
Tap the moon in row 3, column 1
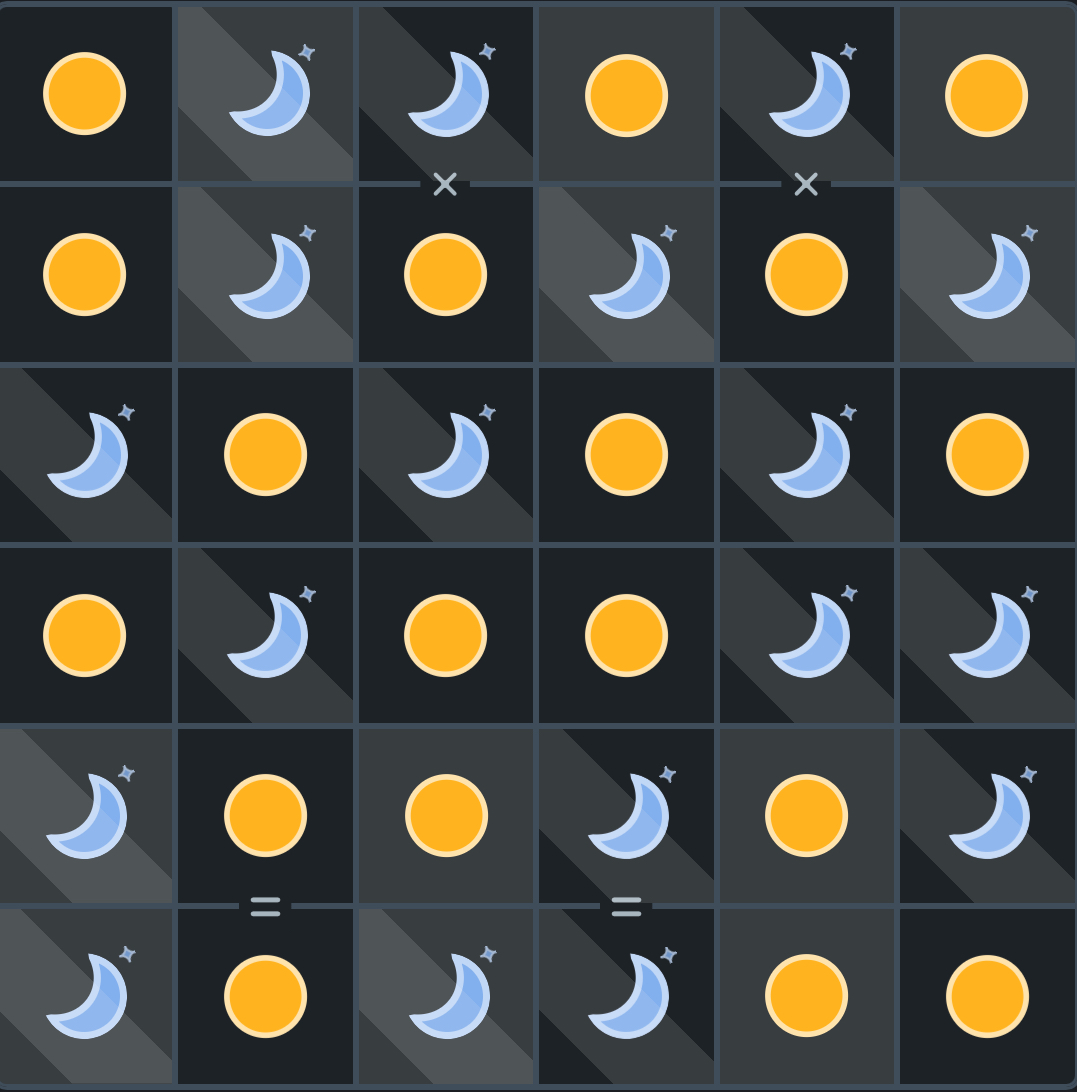(86, 455)
